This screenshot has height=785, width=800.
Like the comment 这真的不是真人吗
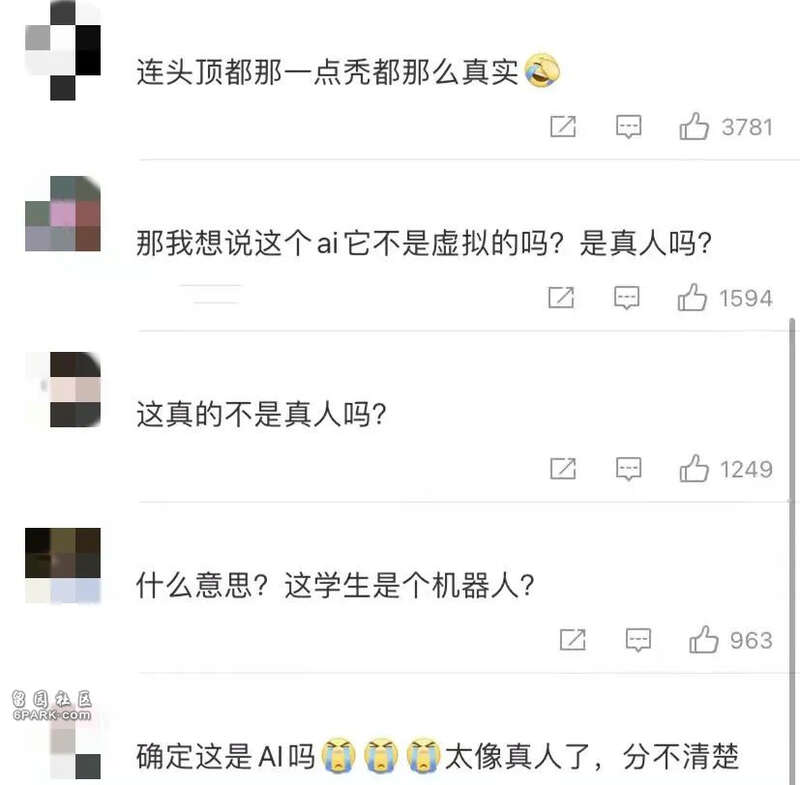point(694,468)
